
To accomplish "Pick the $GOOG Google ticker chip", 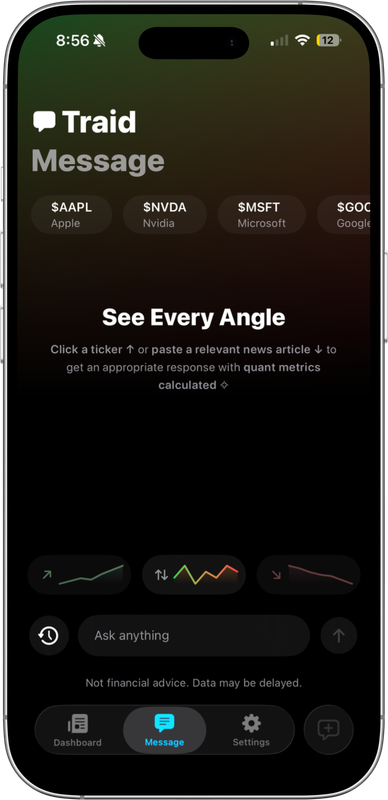I will click(344, 215).
